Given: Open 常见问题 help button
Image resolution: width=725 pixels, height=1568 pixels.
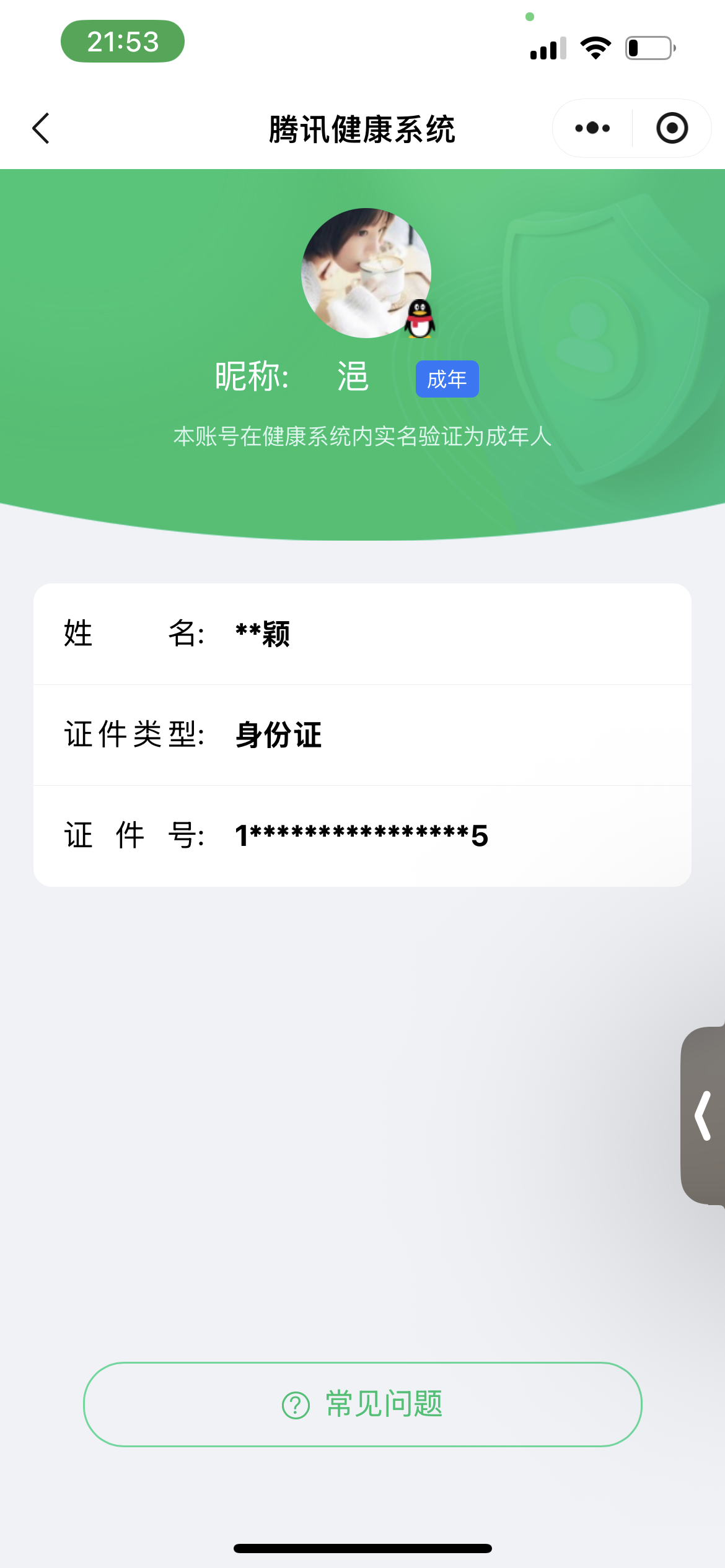Looking at the screenshot, I should point(362,1404).
